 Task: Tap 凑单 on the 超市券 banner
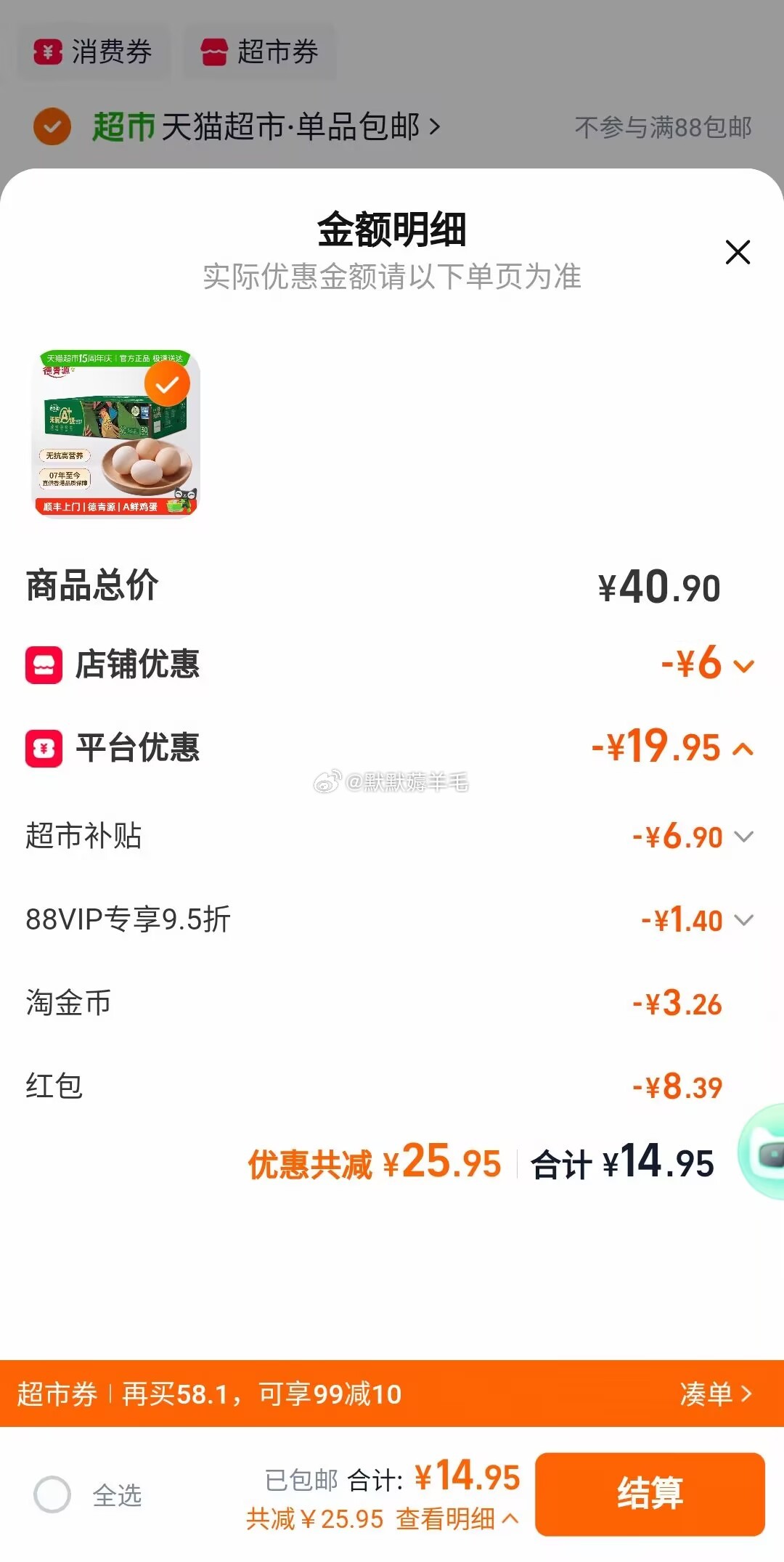(x=716, y=1394)
